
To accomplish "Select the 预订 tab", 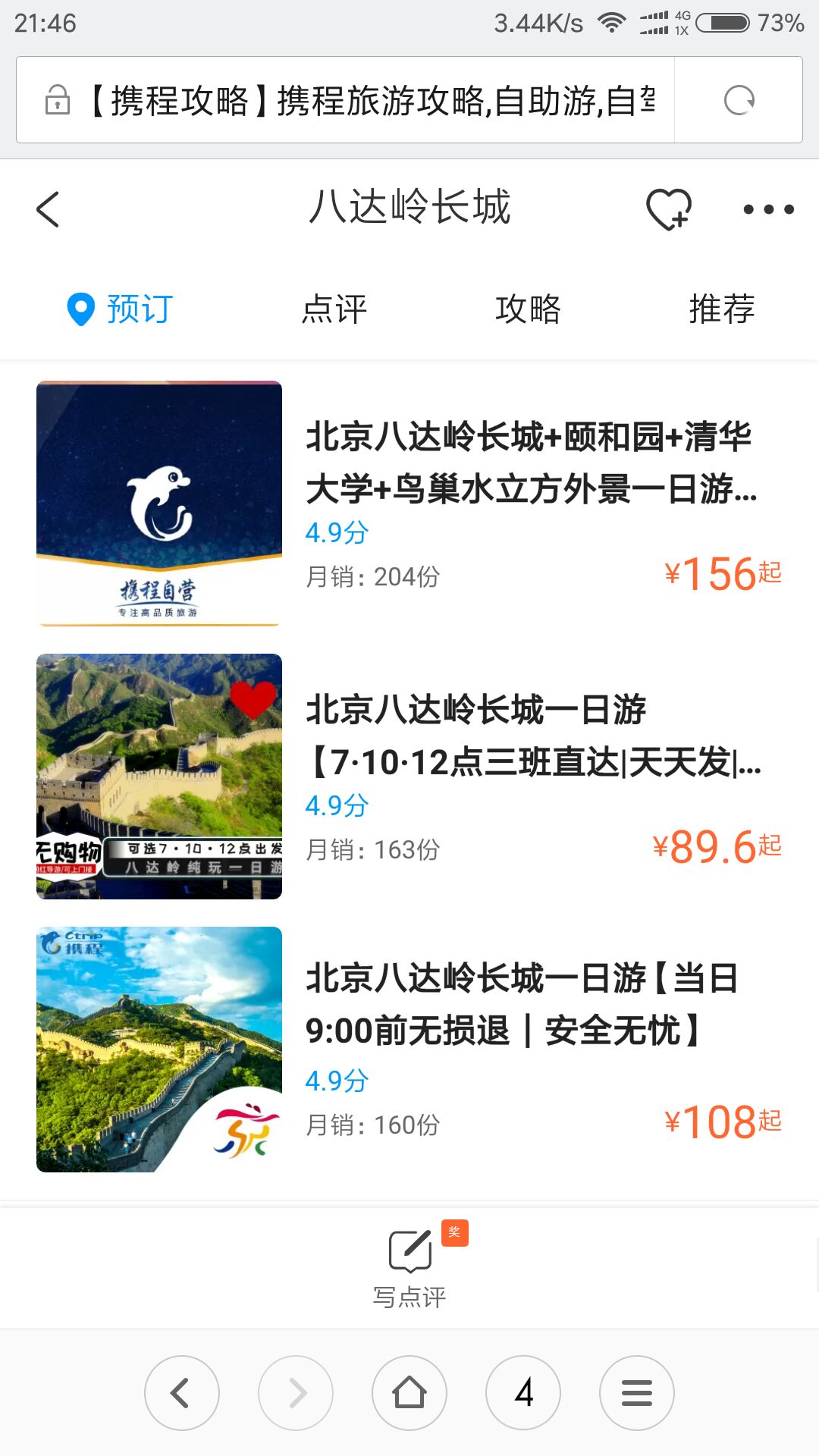I will (120, 309).
